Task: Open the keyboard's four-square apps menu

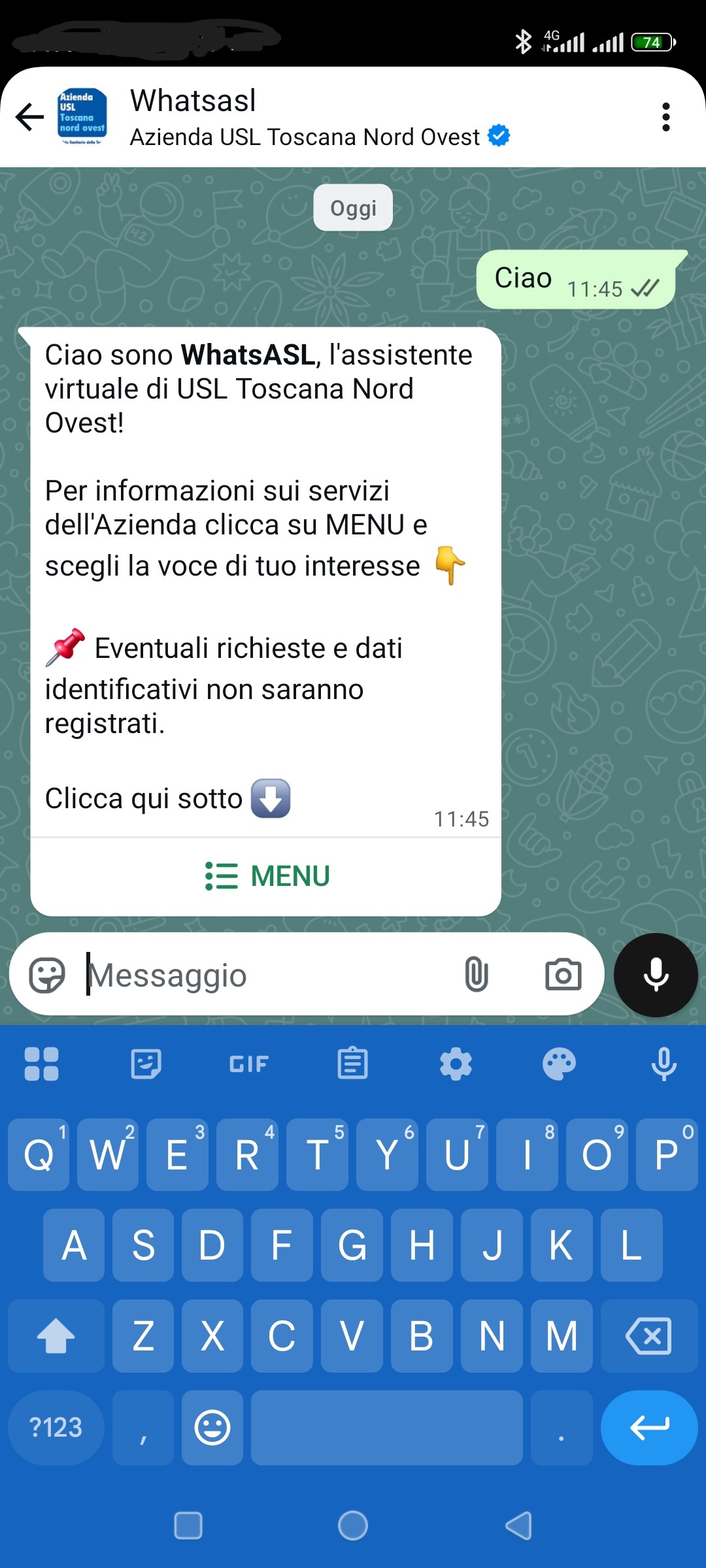Action: tap(42, 1064)
